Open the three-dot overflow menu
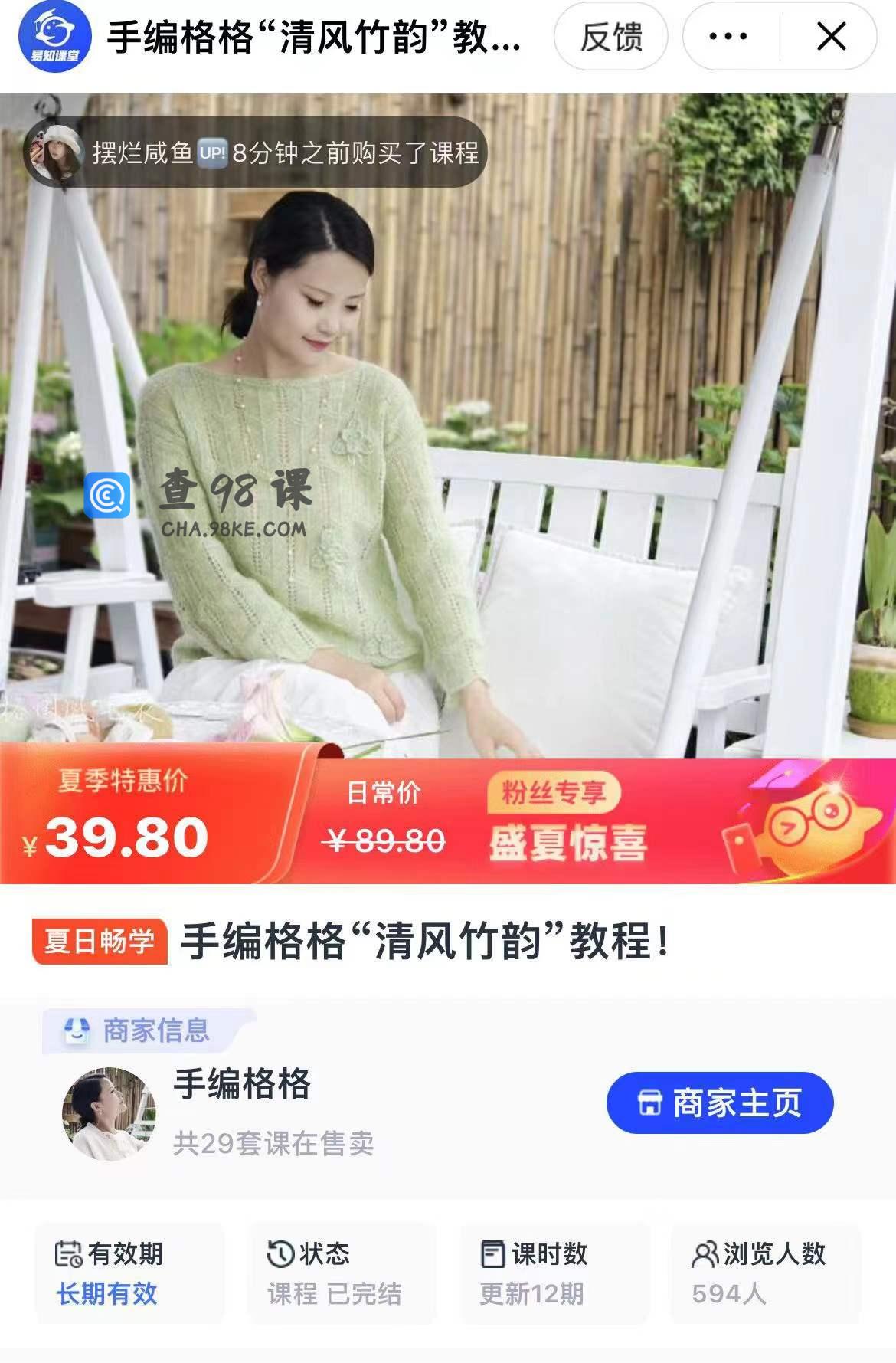This screenshot has height=1363, width=896. (728, 37)
